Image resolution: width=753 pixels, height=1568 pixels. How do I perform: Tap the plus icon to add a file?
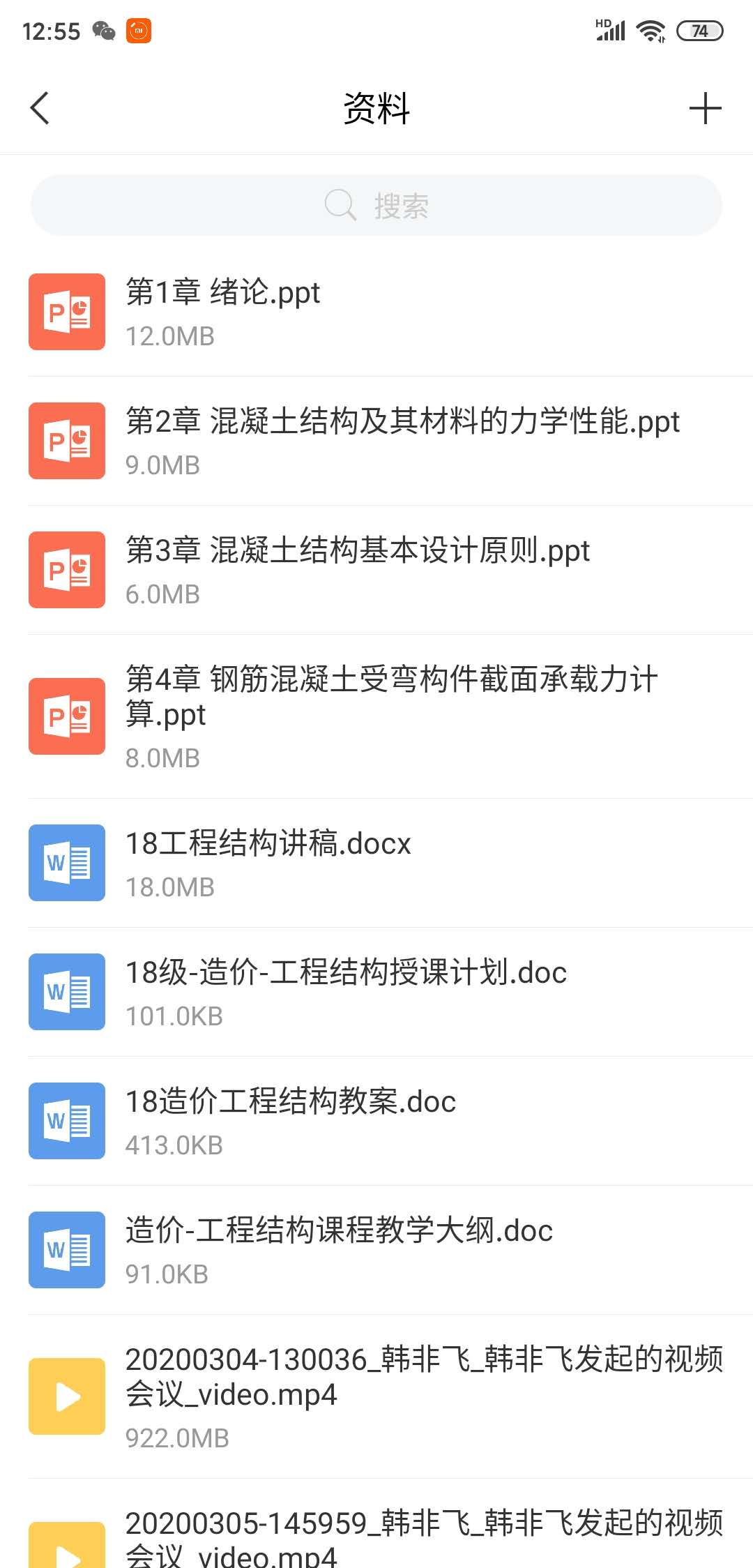click(x=705, y=109)
